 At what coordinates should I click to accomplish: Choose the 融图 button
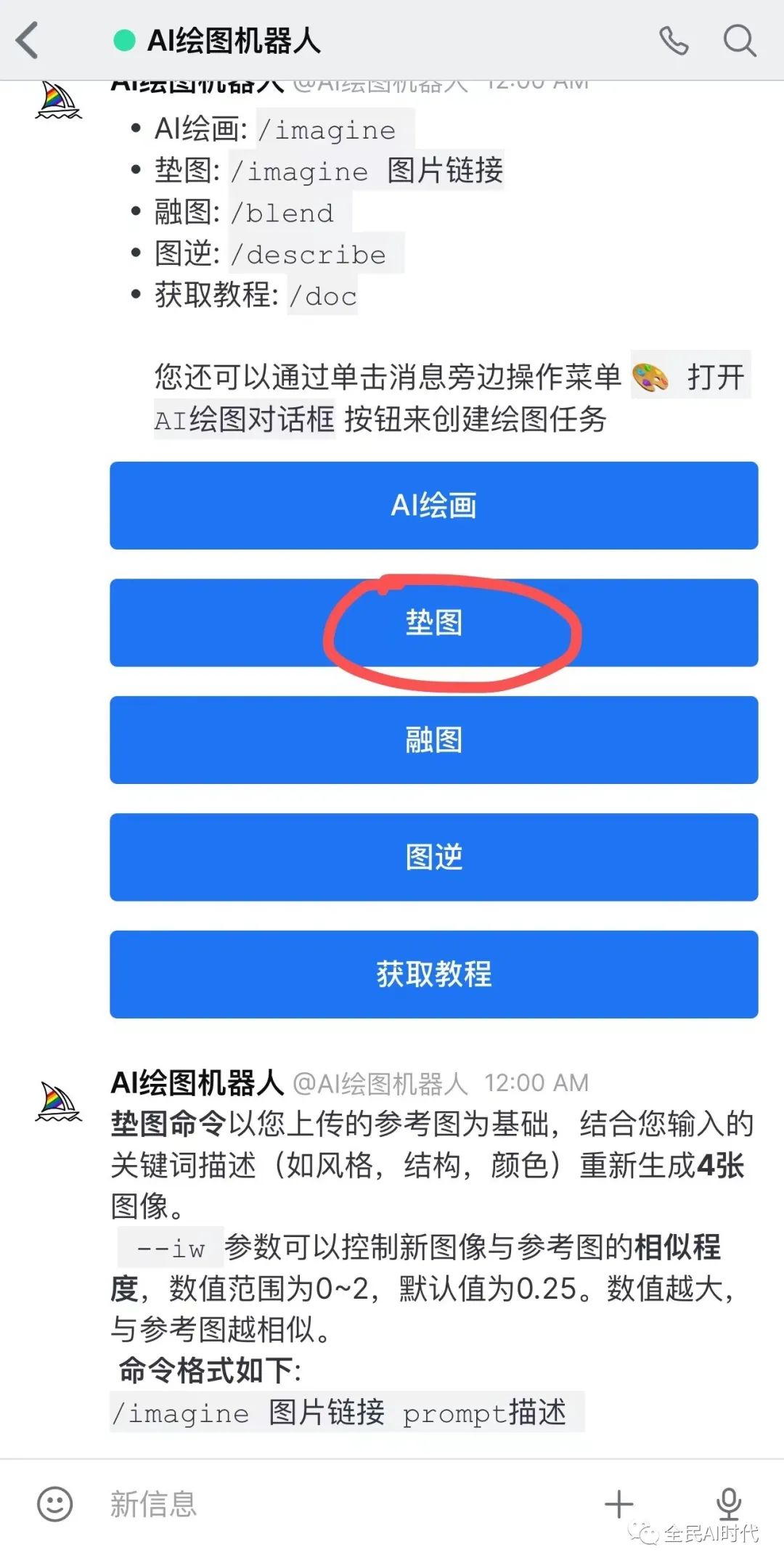pyautogui.click(x=433, y=740)
